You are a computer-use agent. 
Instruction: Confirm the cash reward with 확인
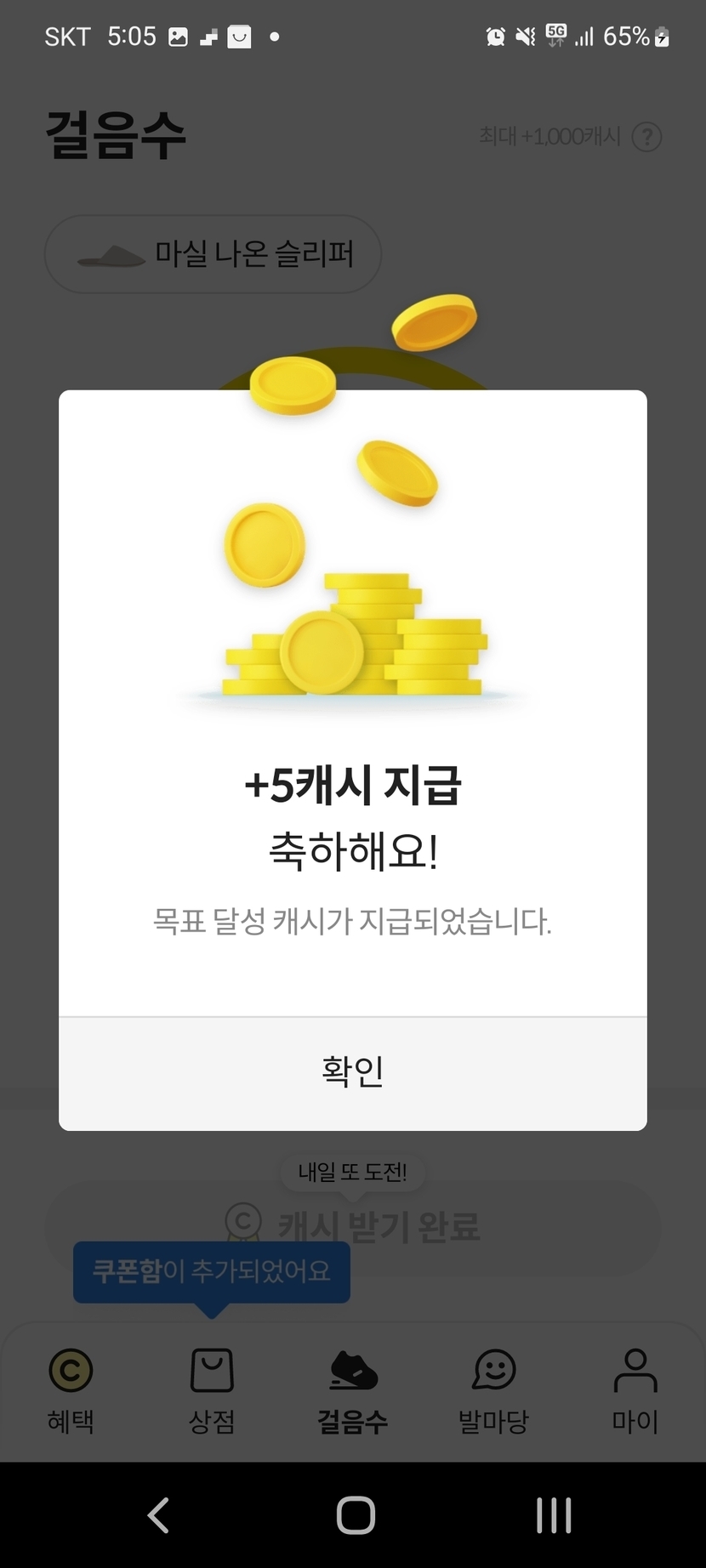[352, 1072]
